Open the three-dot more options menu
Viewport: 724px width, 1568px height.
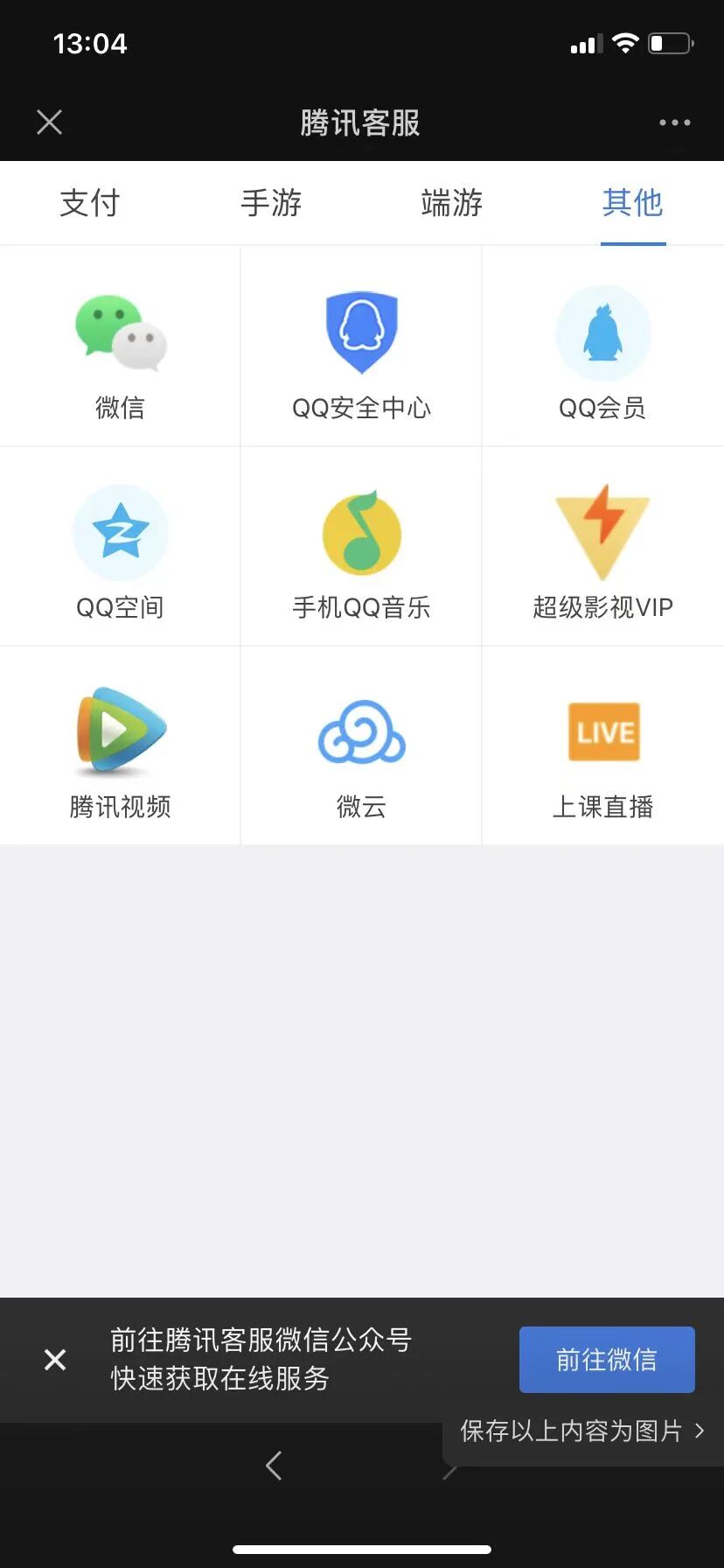click(674, 122)
